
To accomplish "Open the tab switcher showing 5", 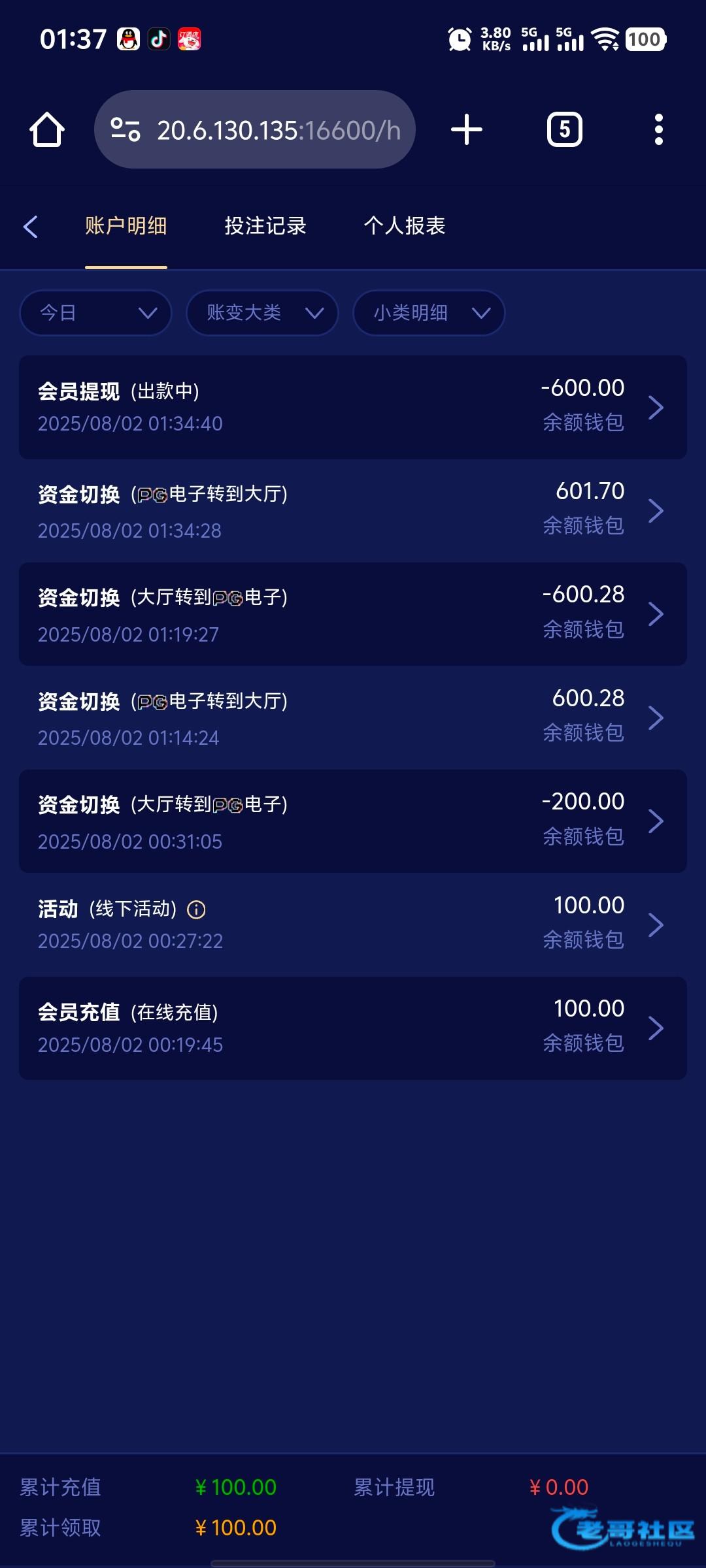I will click(564, 129).
